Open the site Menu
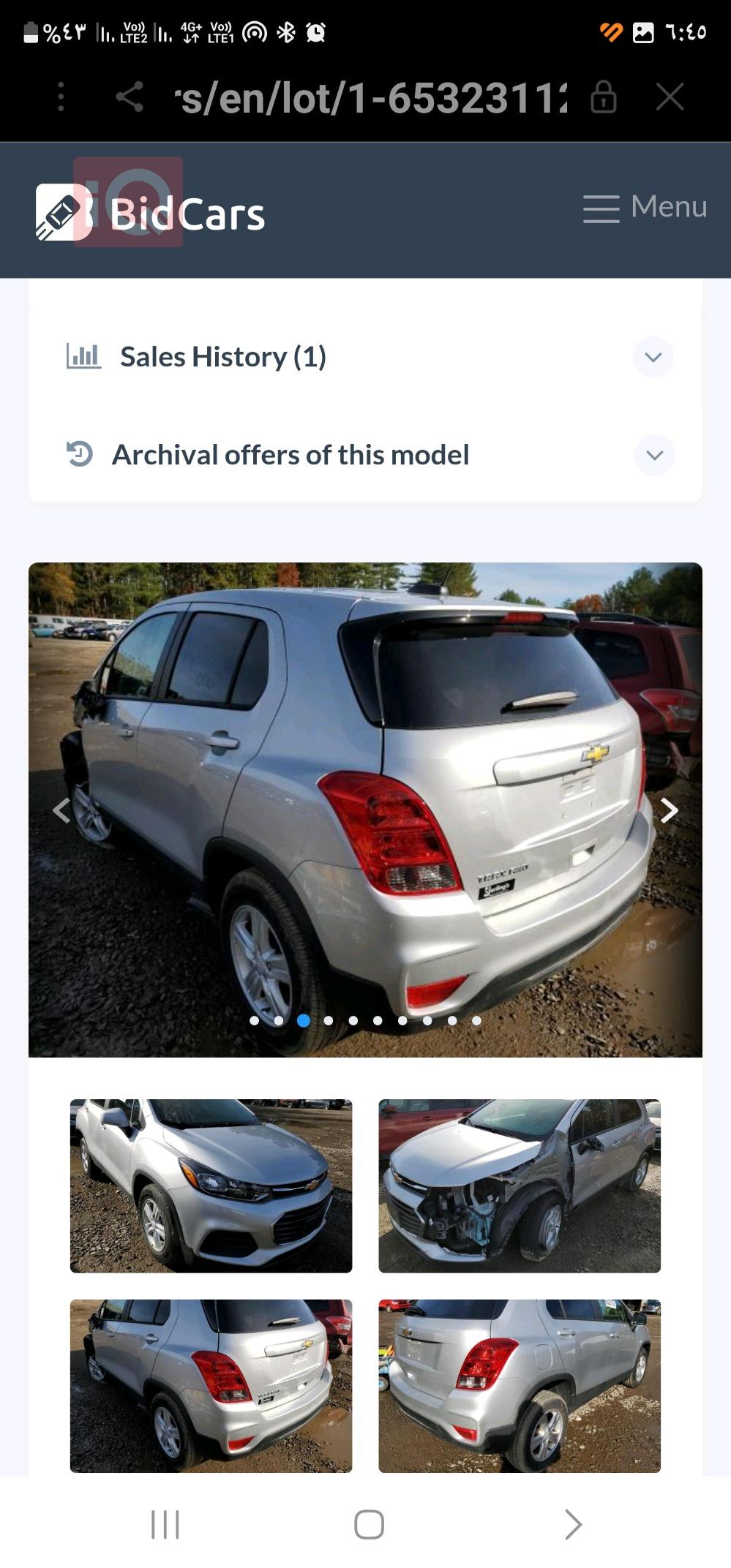 pos(645,207)
